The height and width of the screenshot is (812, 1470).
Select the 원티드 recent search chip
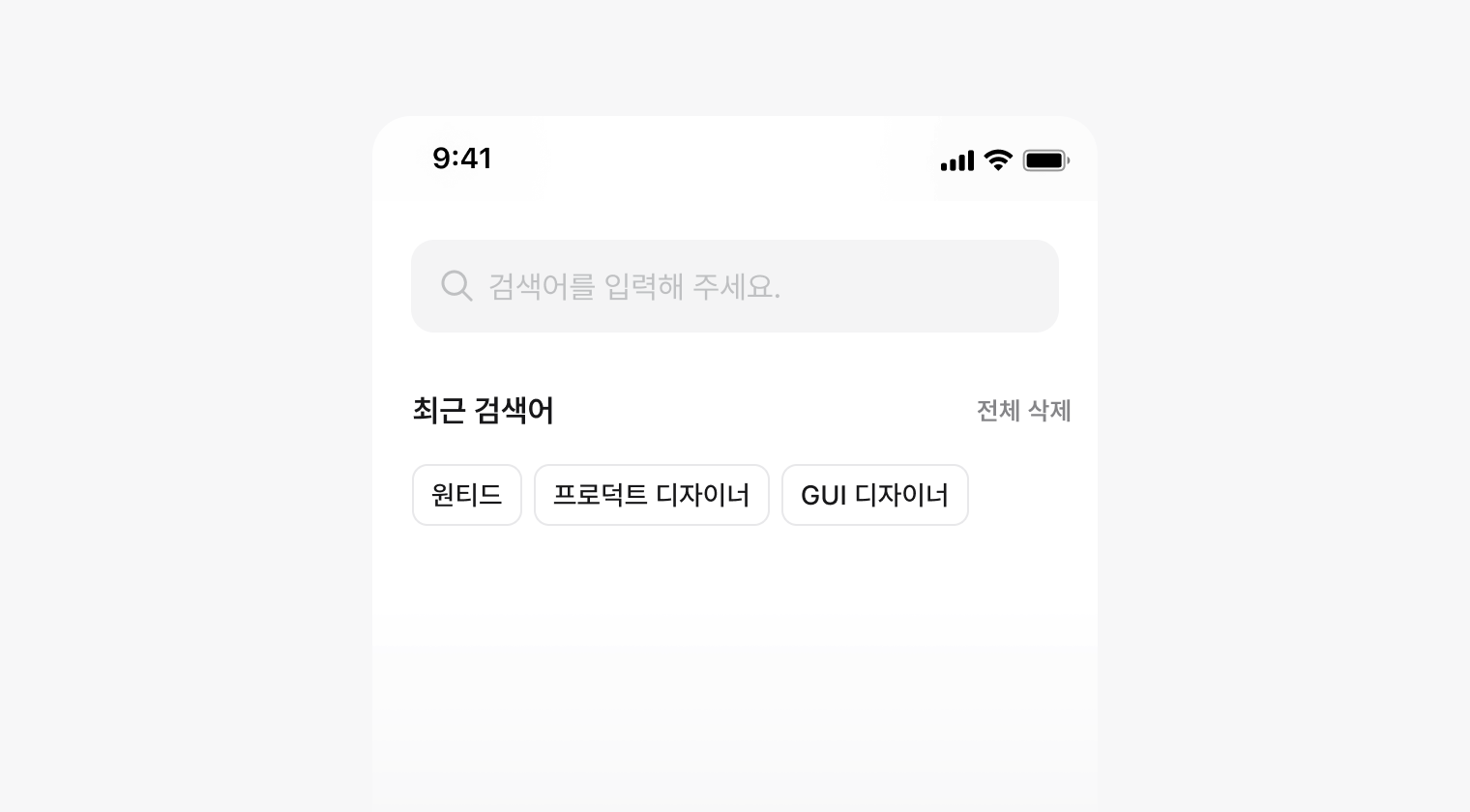tap(467, 495)
